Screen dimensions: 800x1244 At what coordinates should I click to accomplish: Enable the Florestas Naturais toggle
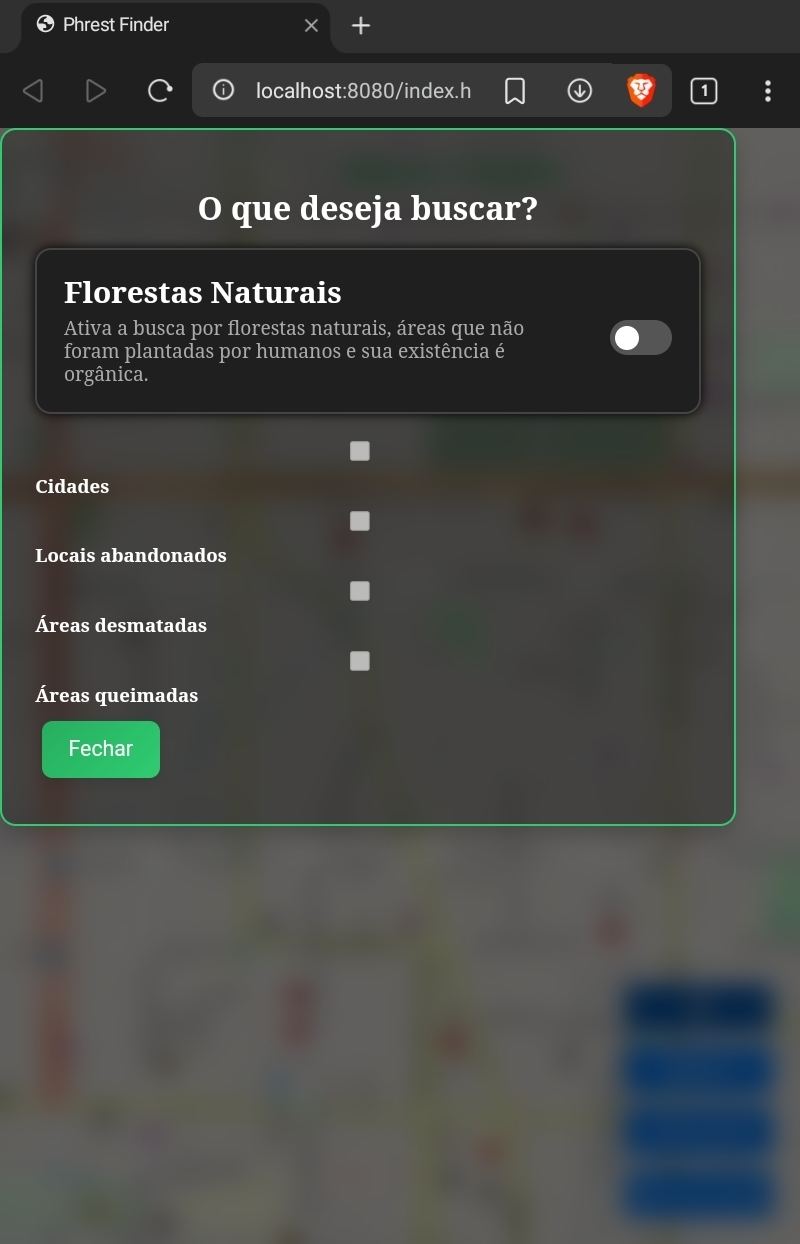tap(640, 338)
